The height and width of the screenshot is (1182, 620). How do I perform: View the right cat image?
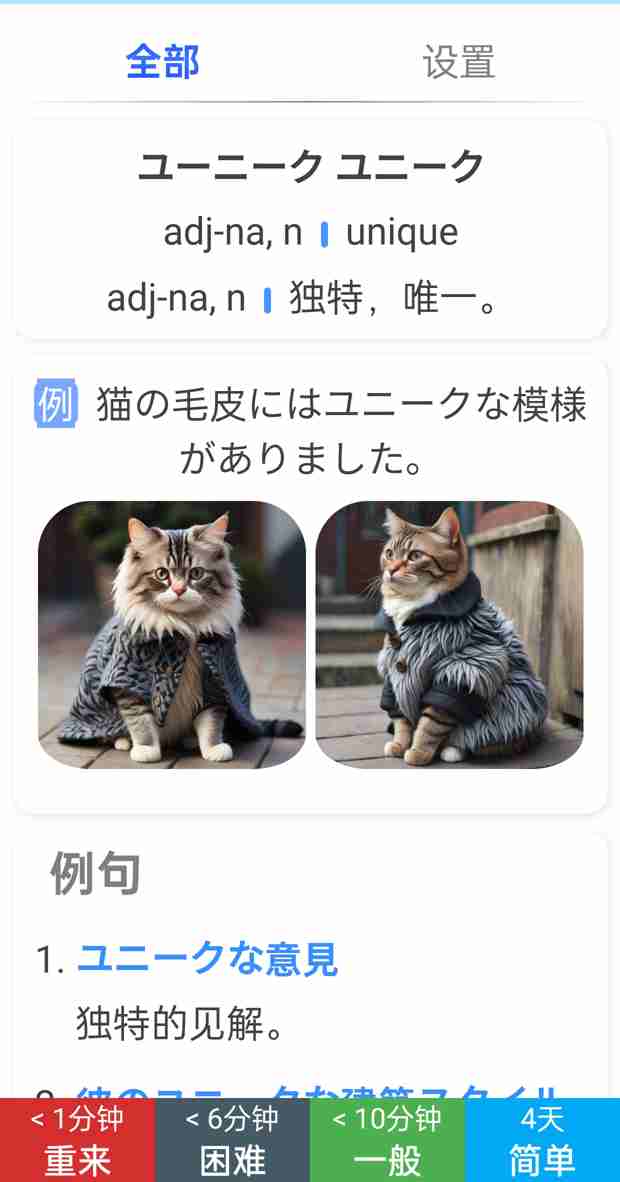pos(449,635)
